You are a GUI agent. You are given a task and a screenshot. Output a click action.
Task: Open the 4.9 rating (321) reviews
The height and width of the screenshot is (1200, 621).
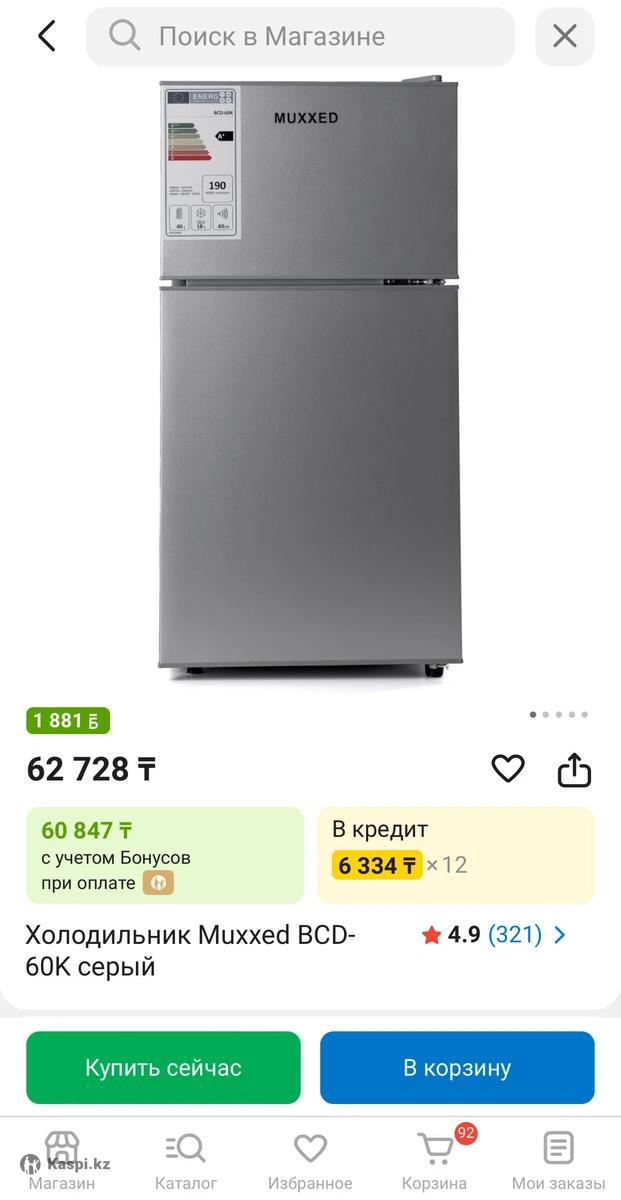click(494, 935)
